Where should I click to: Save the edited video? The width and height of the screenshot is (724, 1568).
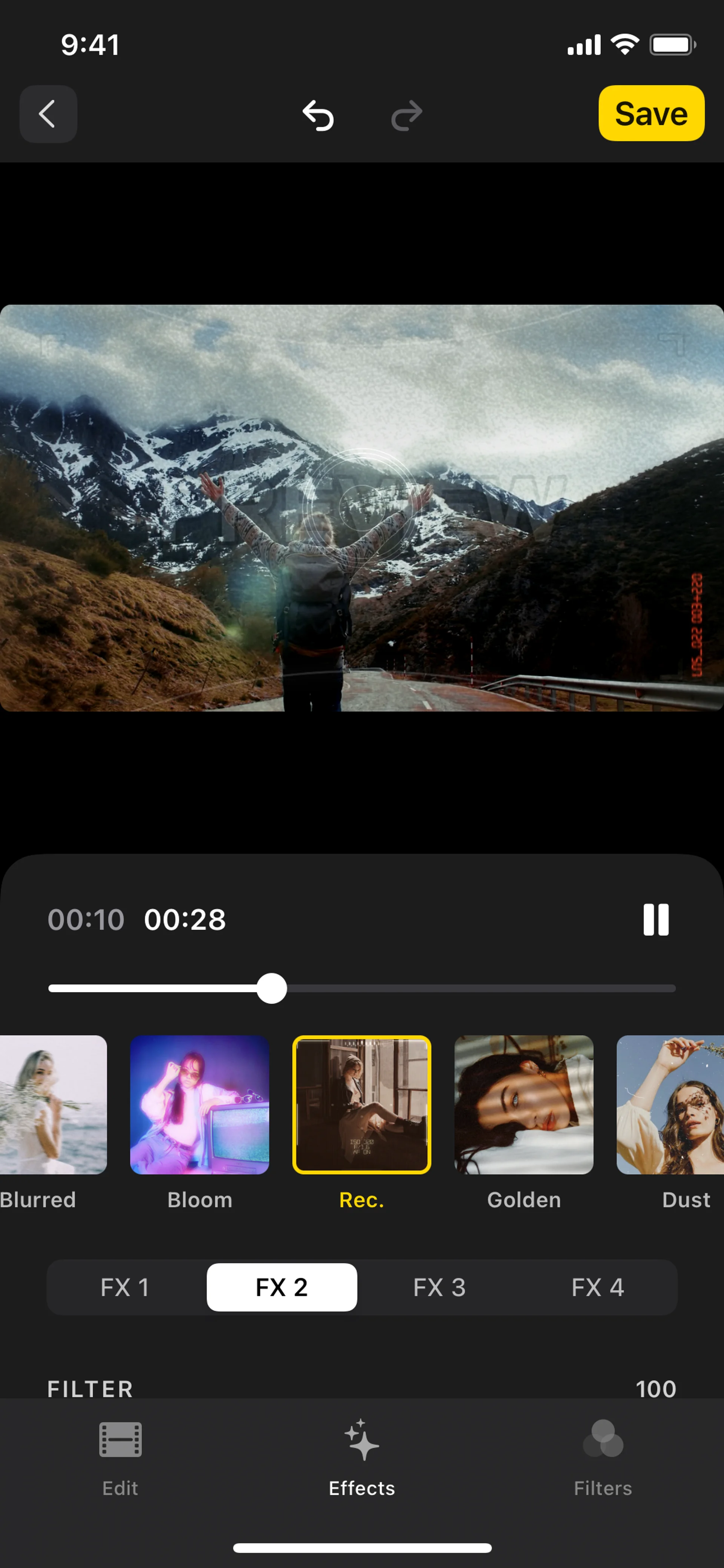click(651, 113)
